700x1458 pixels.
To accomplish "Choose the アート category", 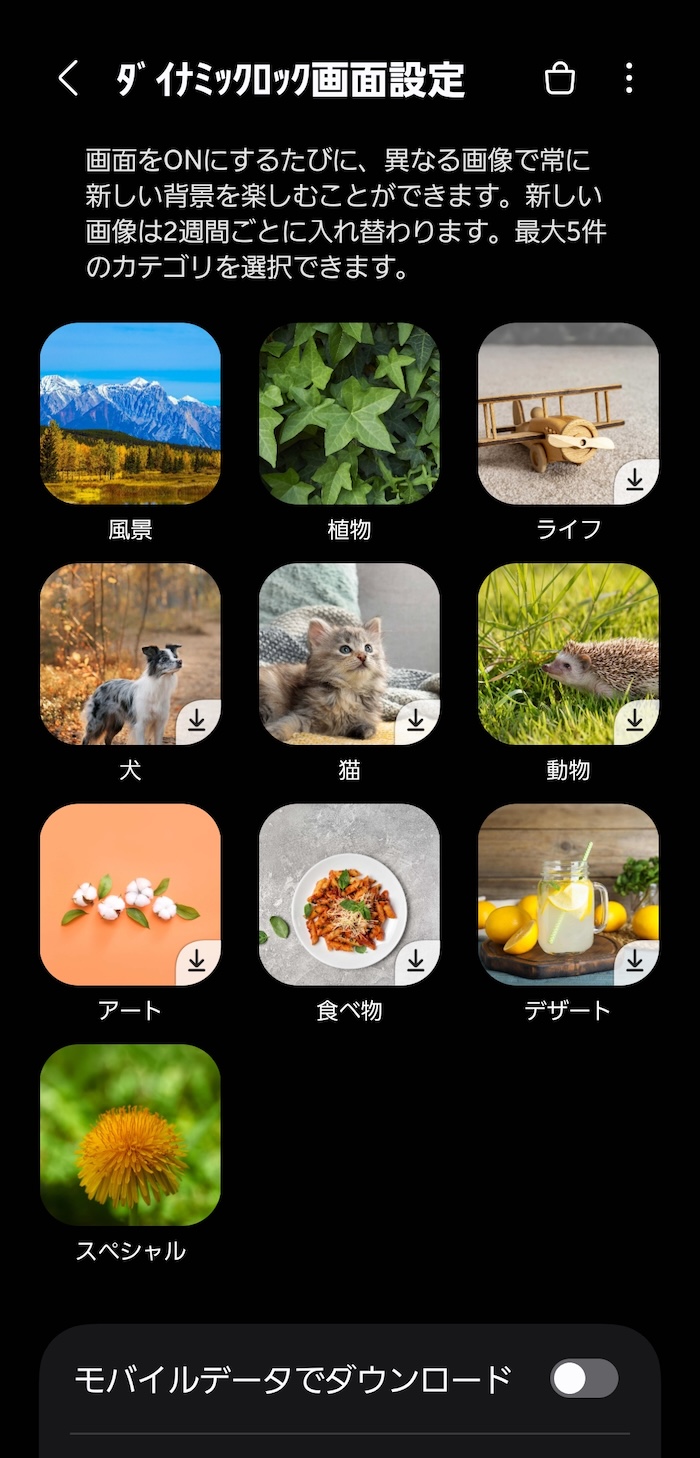I will [130, 895].
